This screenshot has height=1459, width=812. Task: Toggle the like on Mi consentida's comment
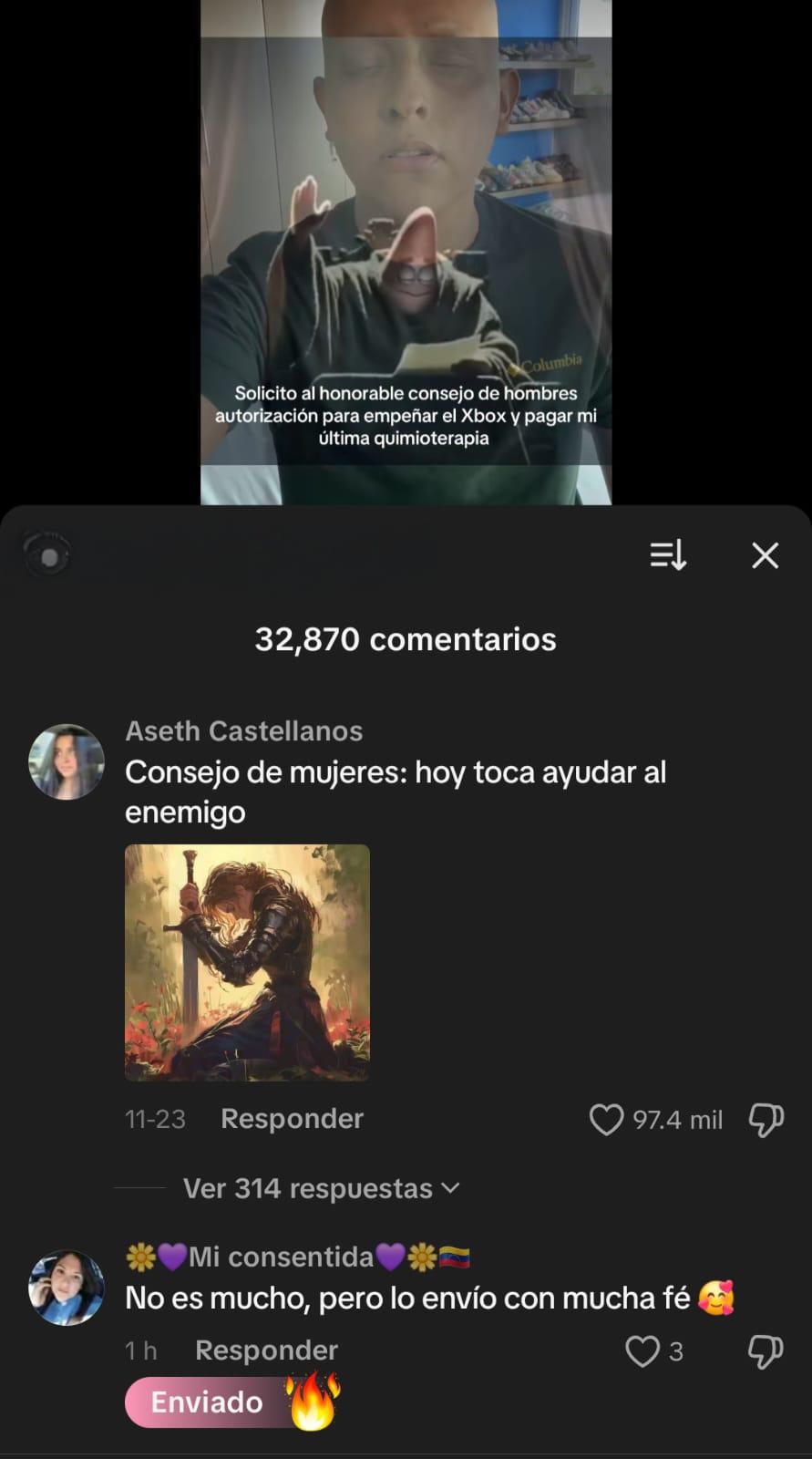(x=644, y=1350)
